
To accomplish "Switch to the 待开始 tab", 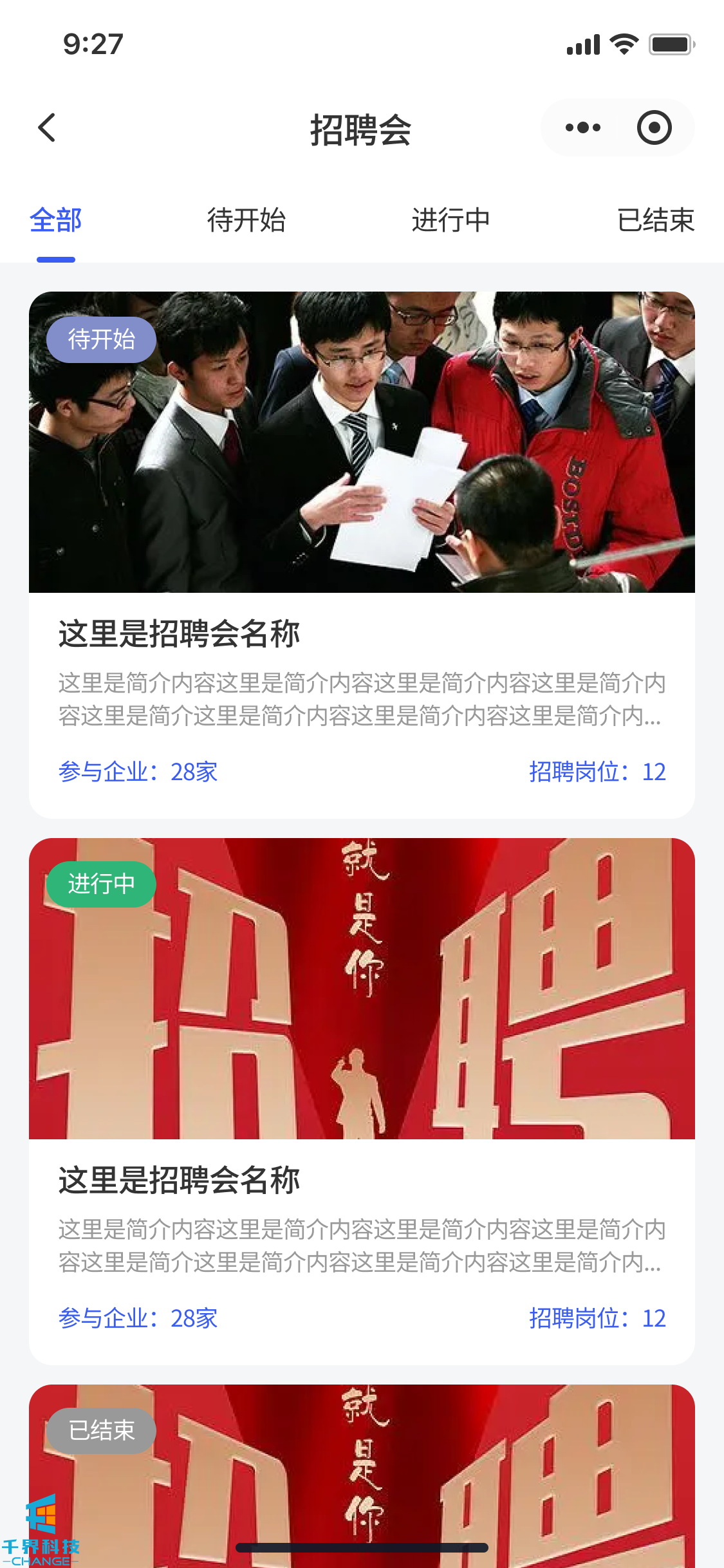I will click(246, 220).
